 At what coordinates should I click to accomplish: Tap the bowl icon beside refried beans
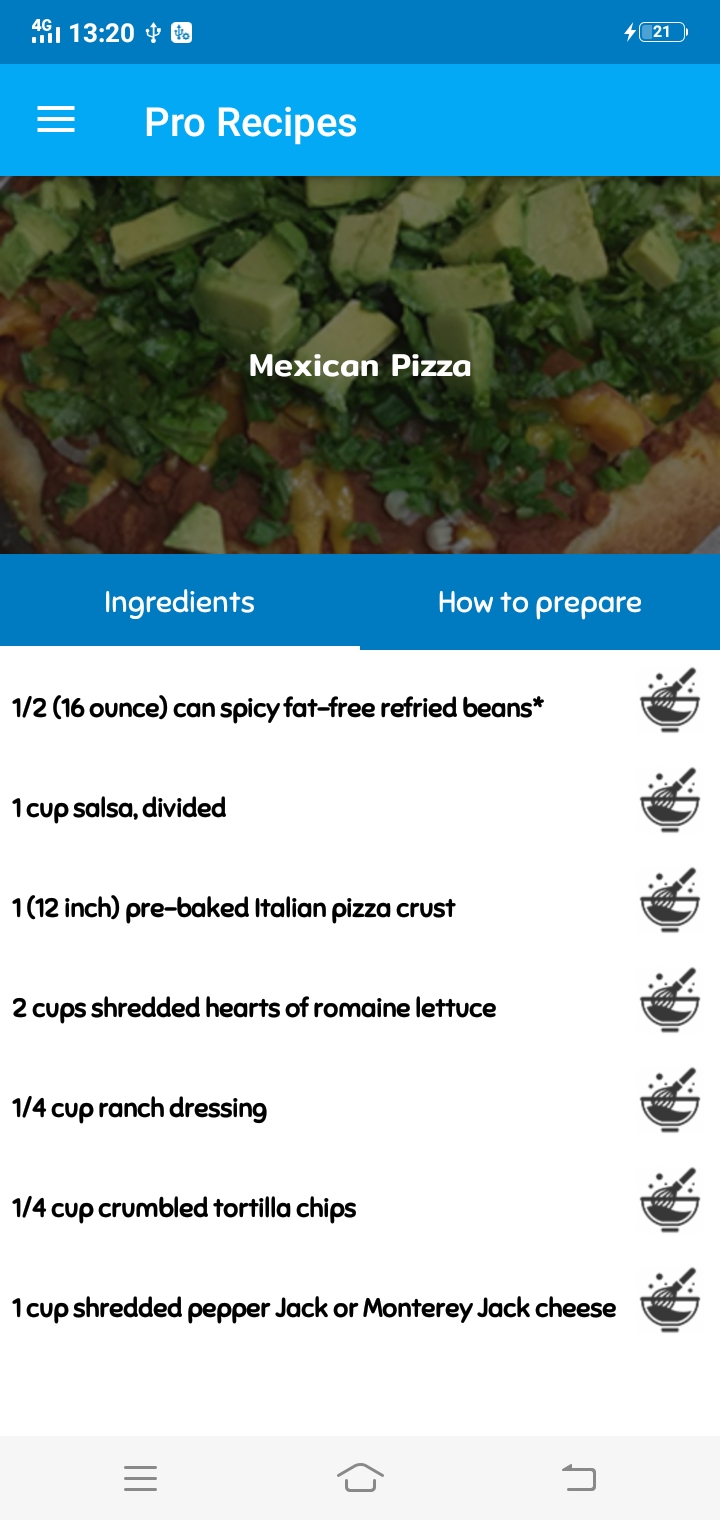click(668, 701)
